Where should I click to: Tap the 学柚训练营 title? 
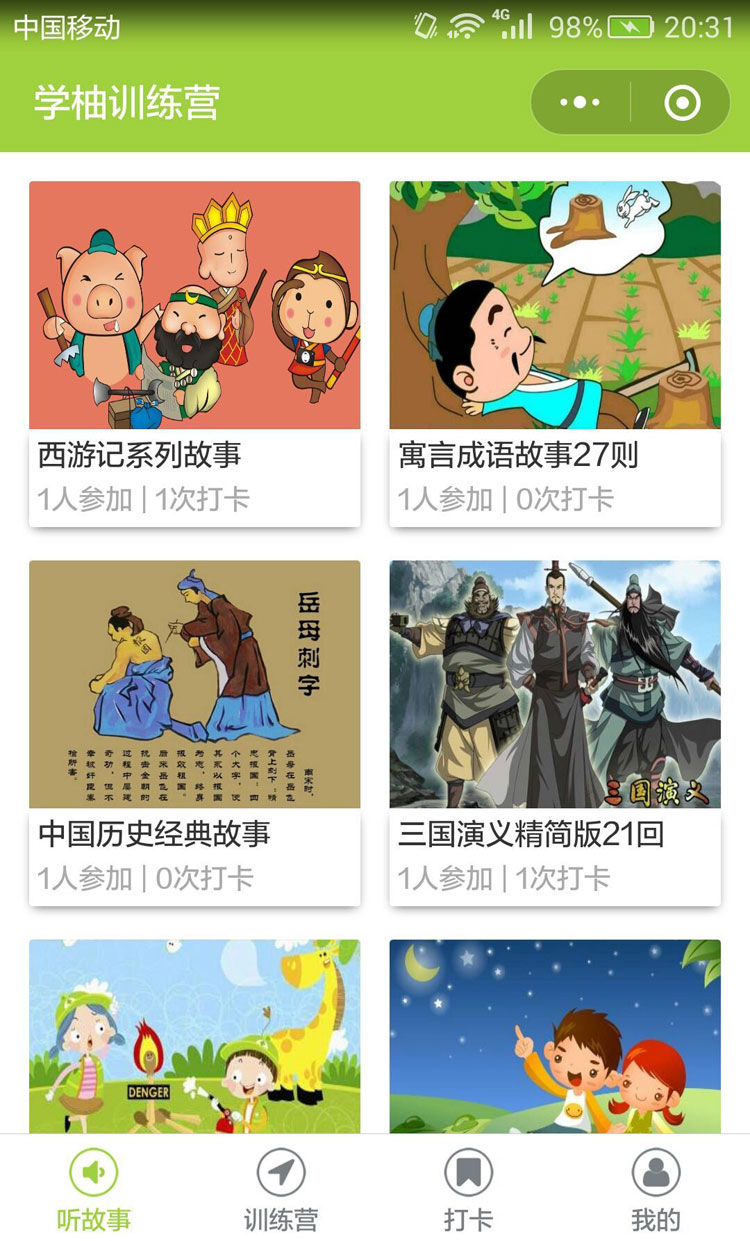click(109, 99)
